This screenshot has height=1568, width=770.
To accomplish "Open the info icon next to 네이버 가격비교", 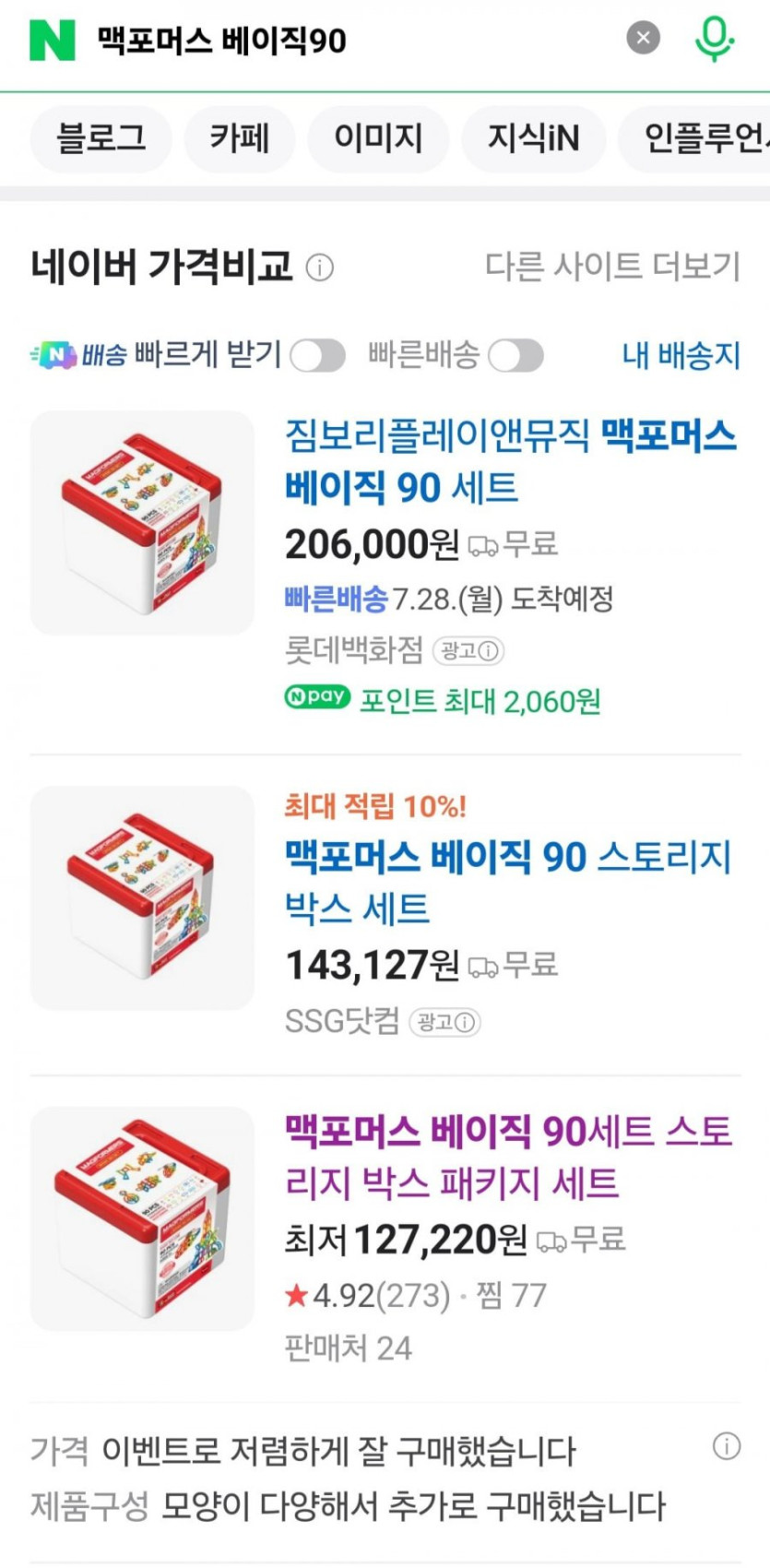I will [x=319, y=267].
